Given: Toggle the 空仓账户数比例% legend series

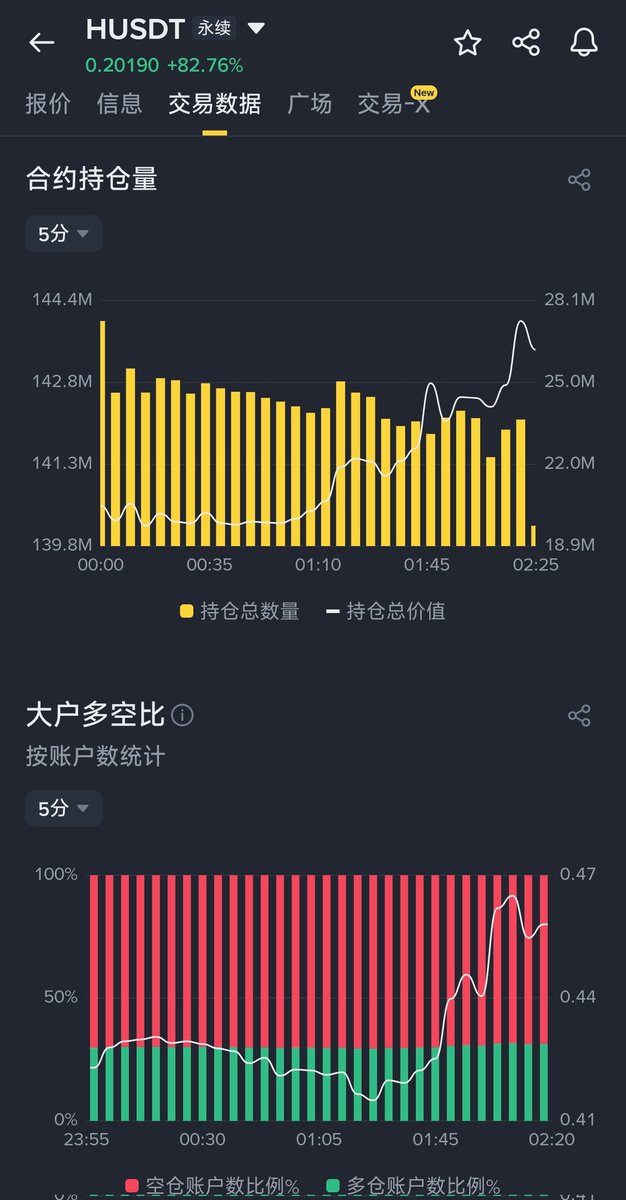Looking at the screenshot, I should pyautogui.click(x=212, y=1186).
